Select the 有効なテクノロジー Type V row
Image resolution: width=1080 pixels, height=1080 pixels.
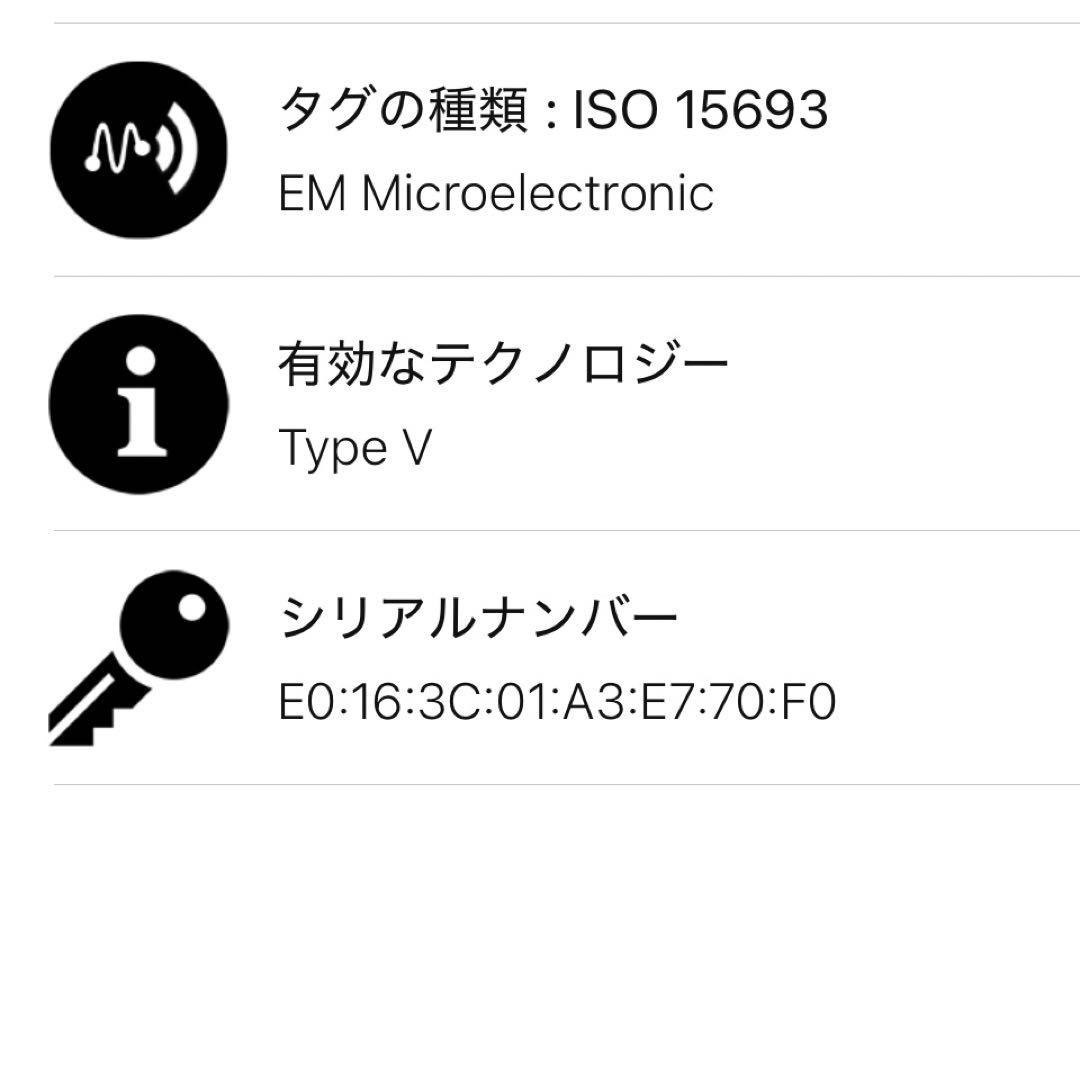pos(504,404)
